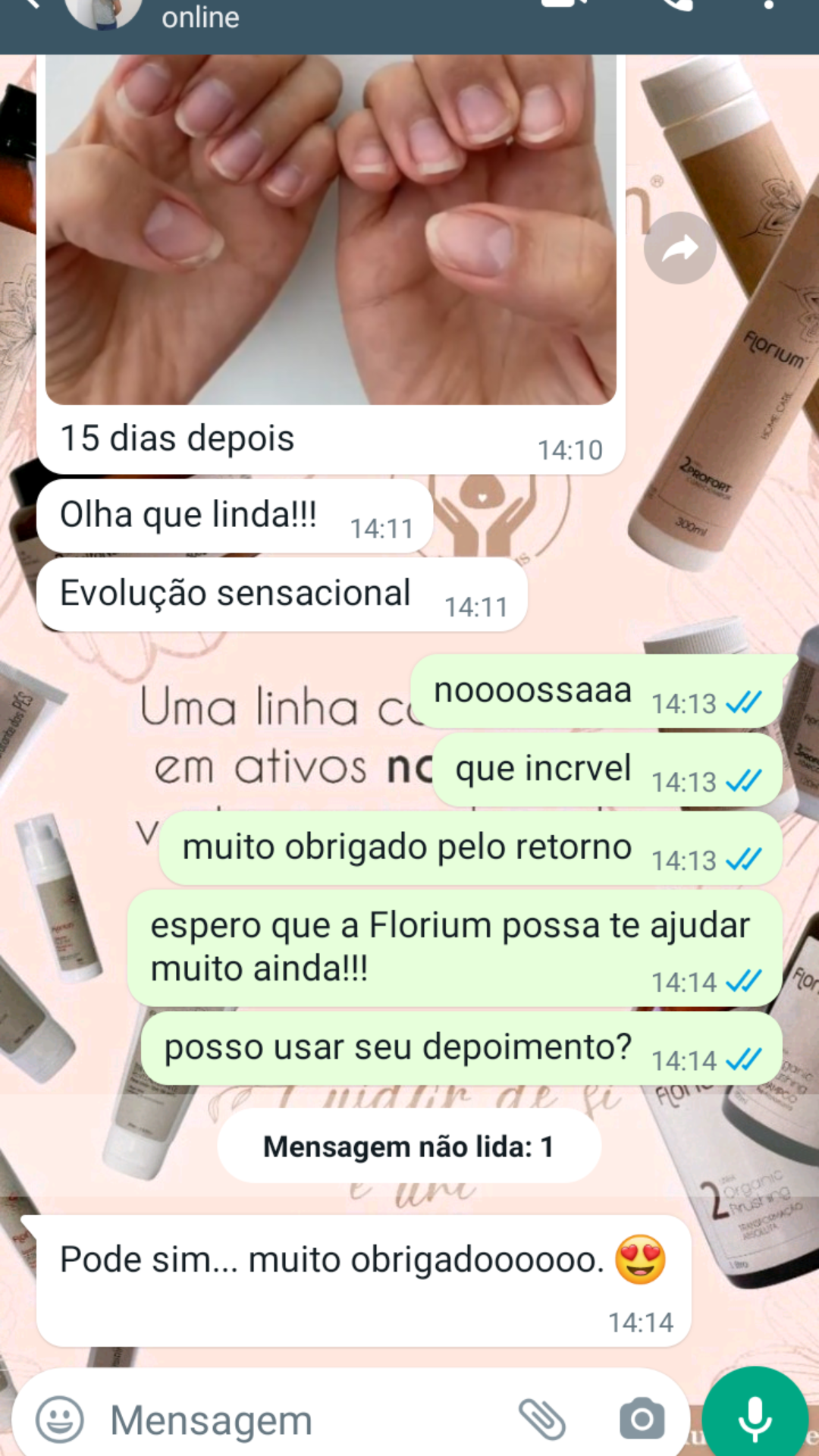Tap the green microphone voice message button

(755, 1418)
